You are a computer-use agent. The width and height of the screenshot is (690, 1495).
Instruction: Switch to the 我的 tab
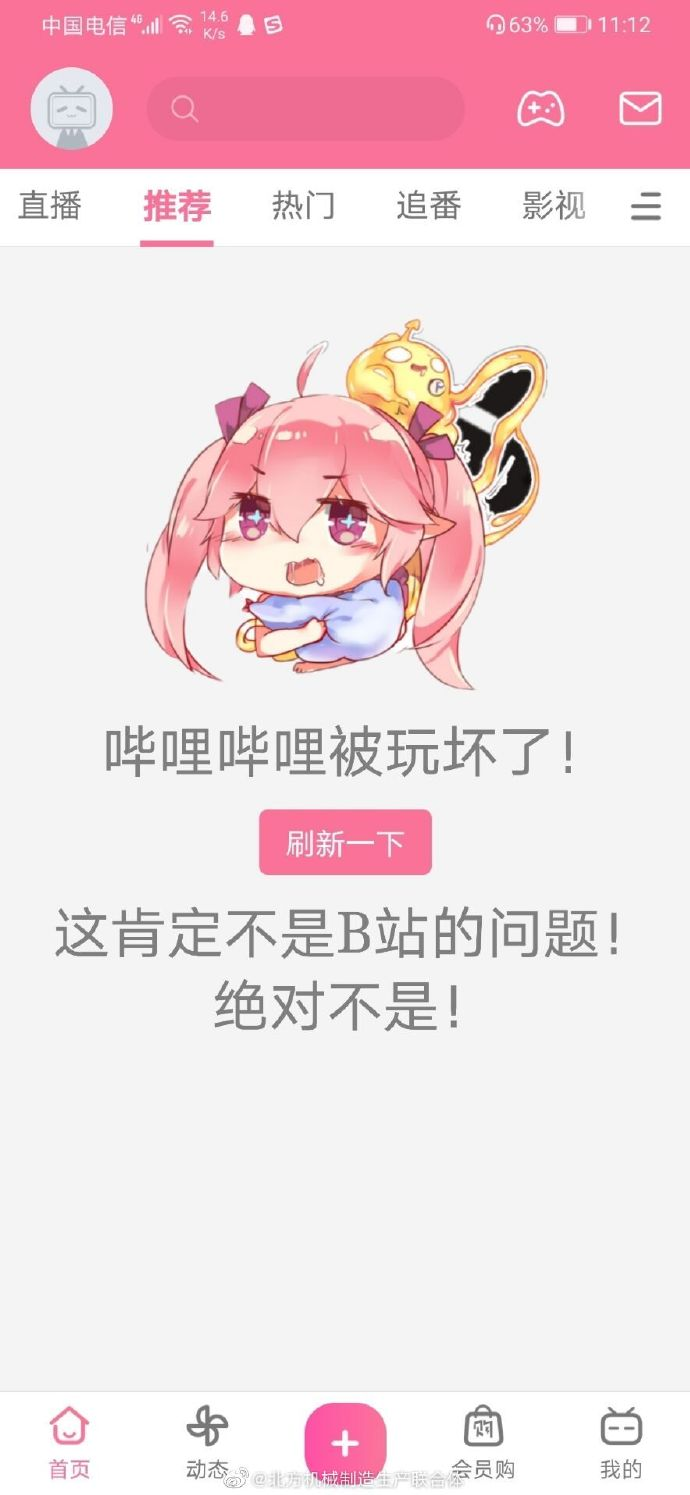coord(621,1442)
